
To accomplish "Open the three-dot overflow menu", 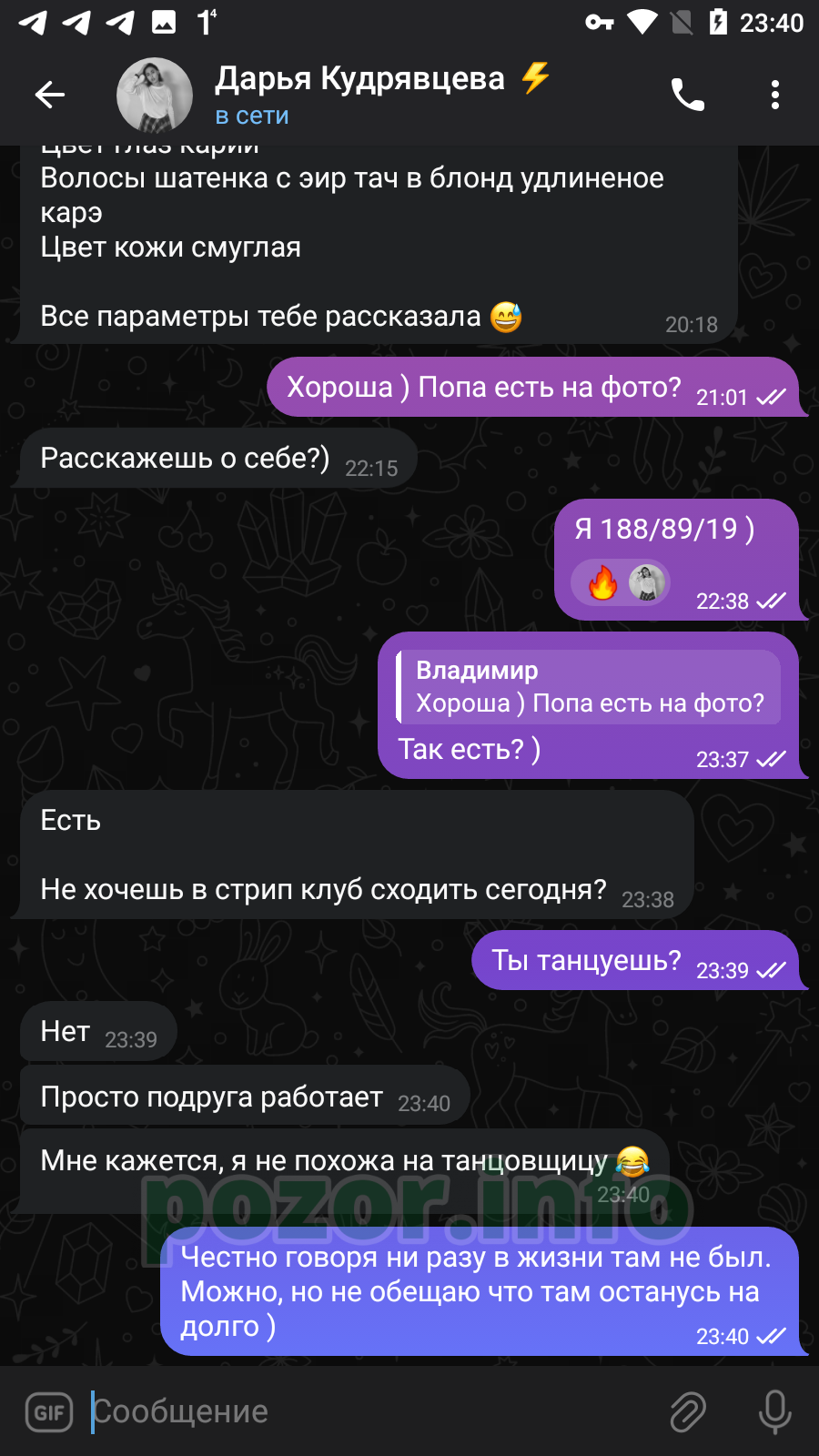I will click(774, 95).
